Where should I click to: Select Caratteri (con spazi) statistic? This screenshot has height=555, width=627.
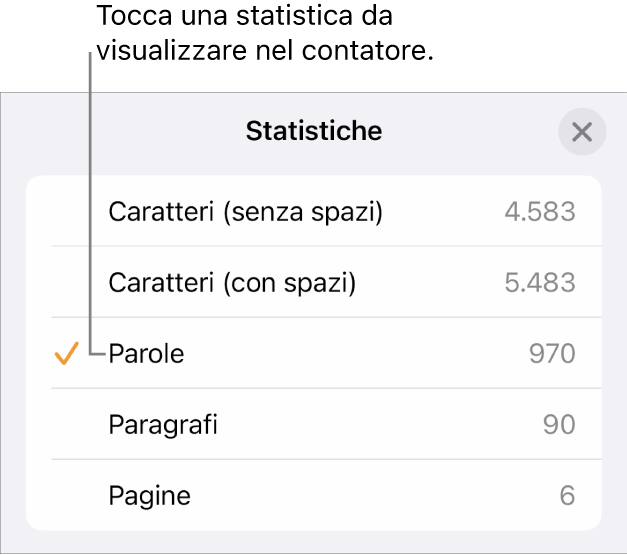tap(232, 283)
